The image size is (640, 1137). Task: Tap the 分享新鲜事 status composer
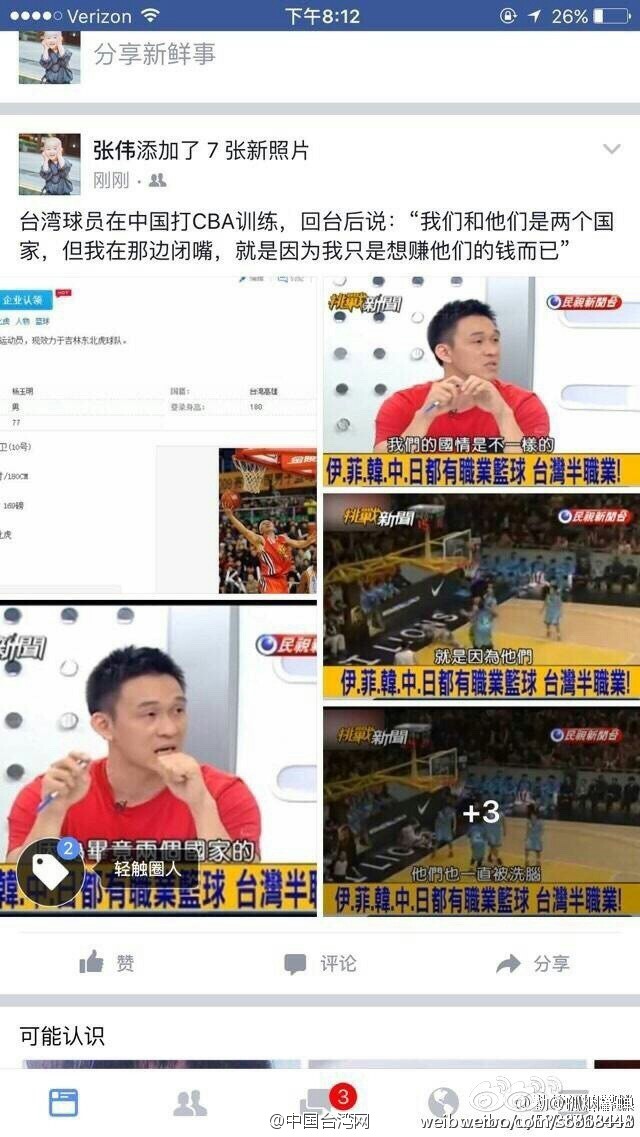[155, 55]
